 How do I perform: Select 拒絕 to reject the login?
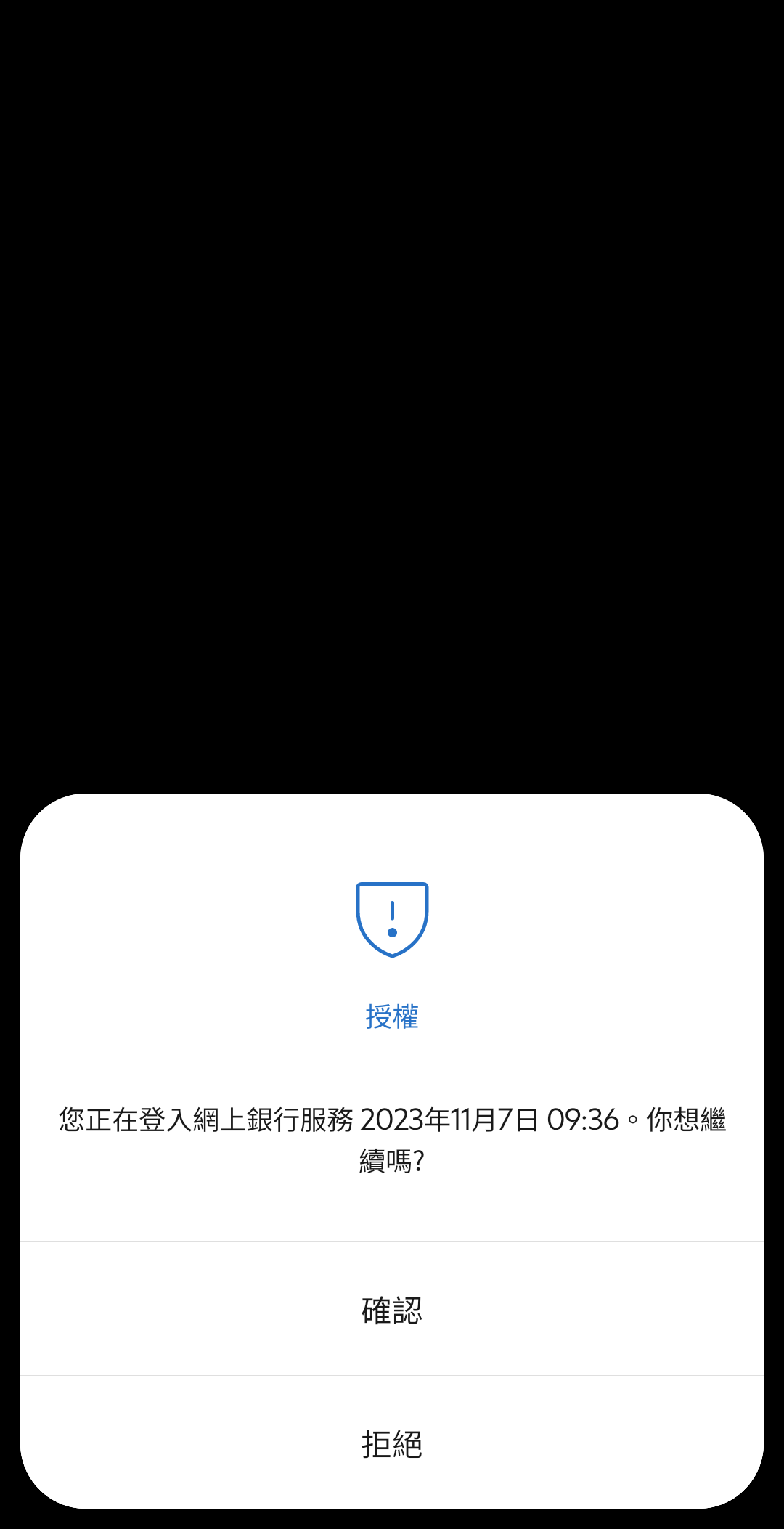coord(392,1443)
